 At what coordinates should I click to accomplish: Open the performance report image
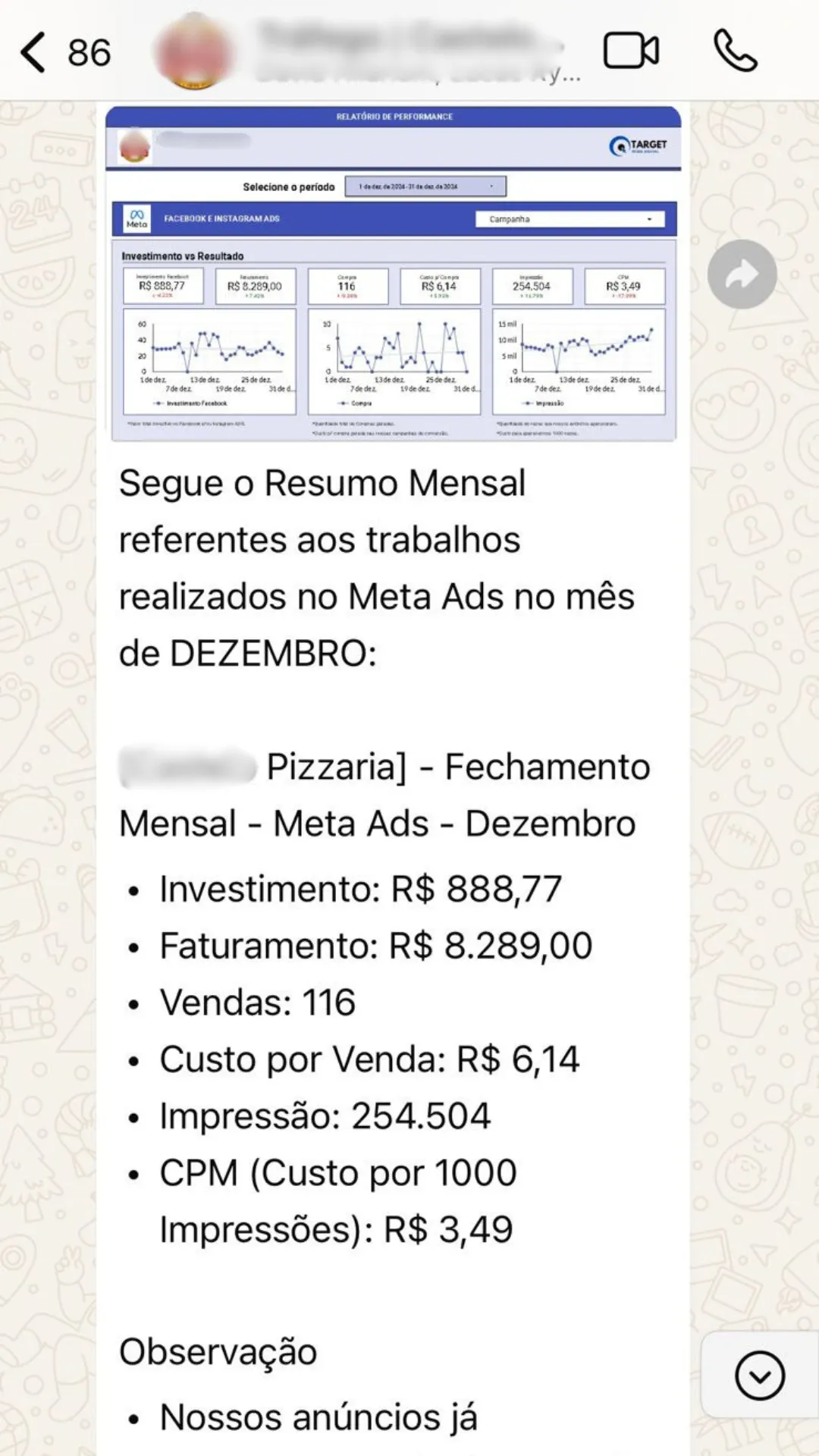(x=393, y=275)
